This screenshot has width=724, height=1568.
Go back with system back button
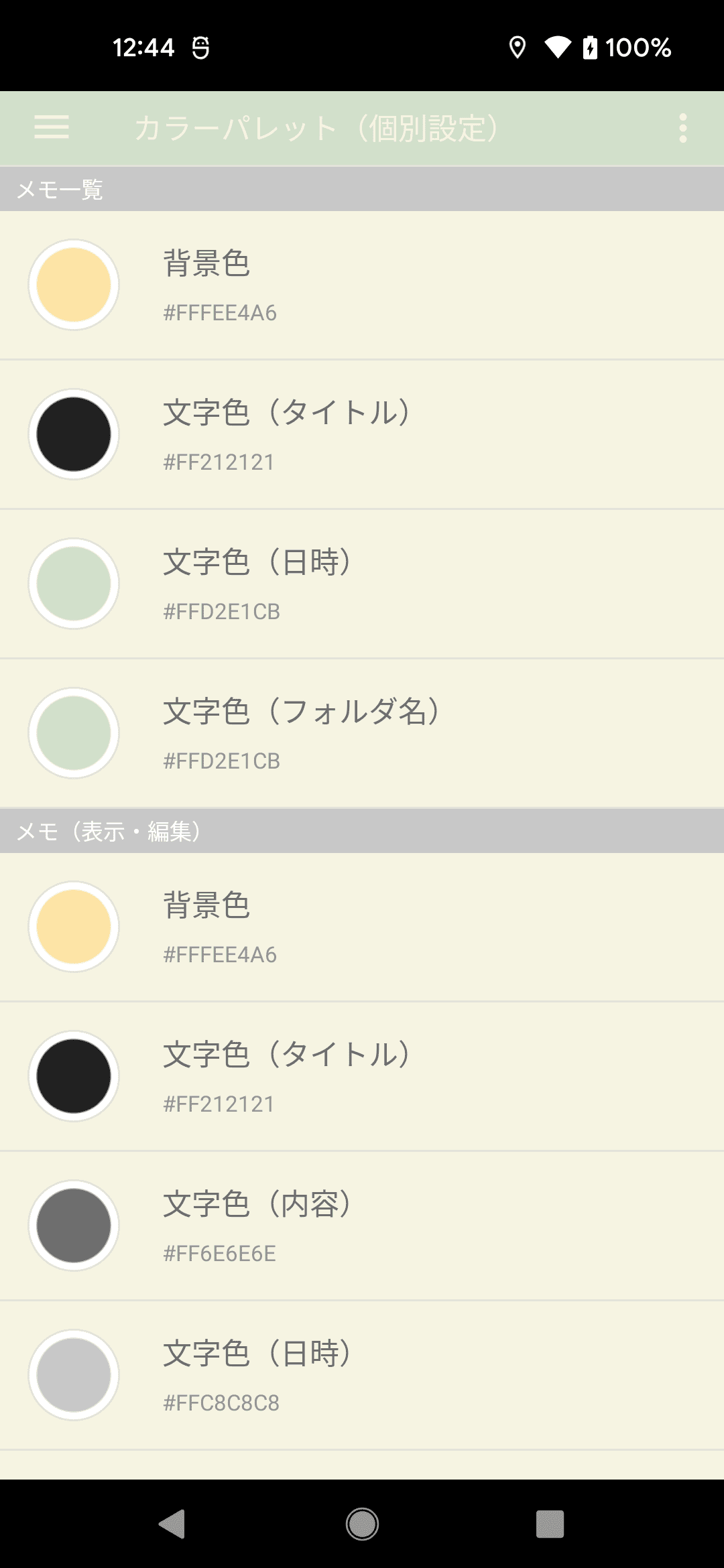[173, 1524]
